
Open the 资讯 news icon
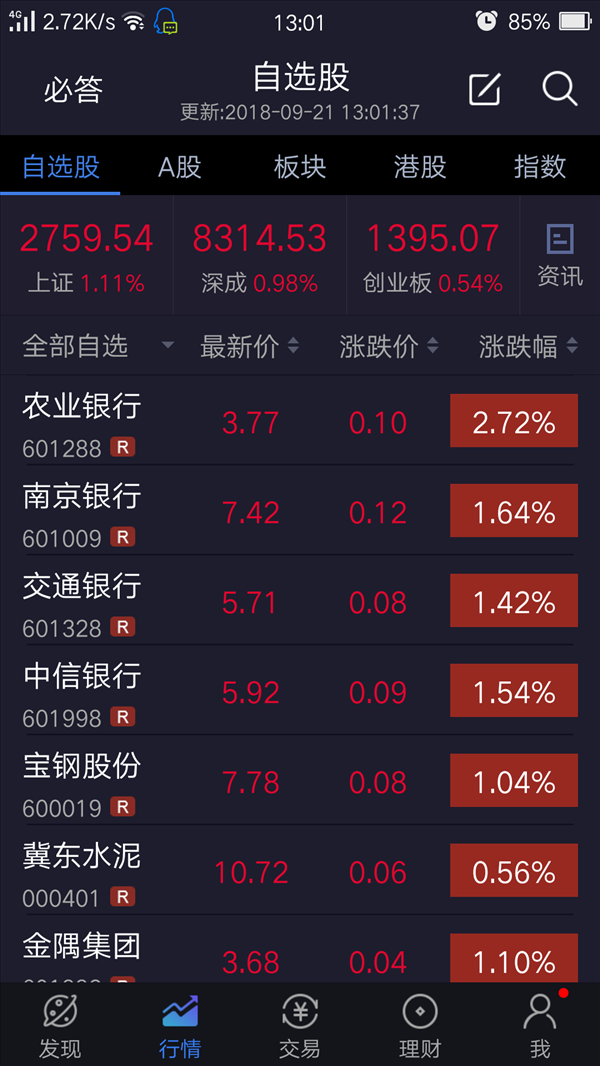(x=560, y=256)
